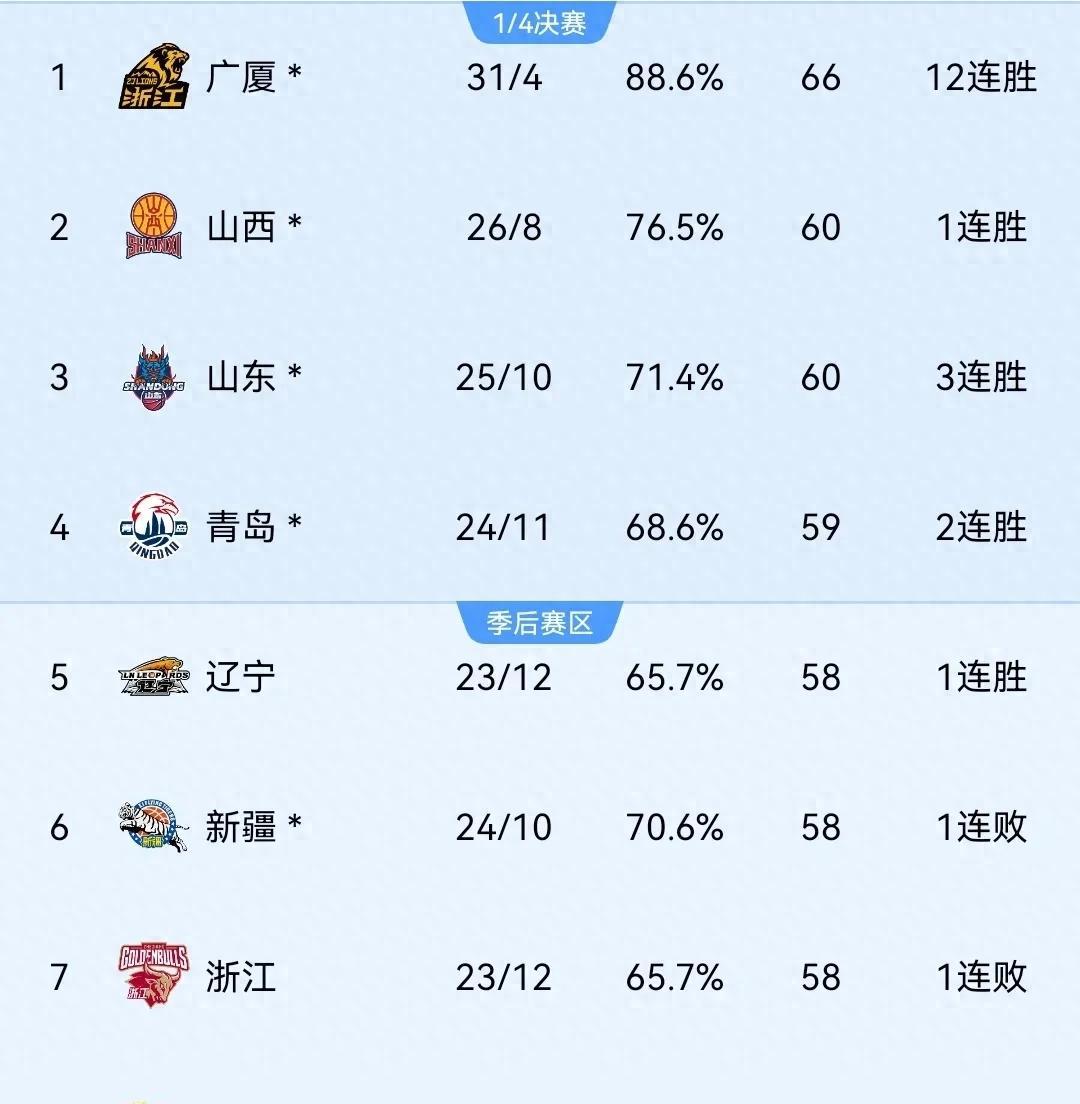Switch to the 季后赛区 section
1080x1104 pixels.
pos(540,620)
